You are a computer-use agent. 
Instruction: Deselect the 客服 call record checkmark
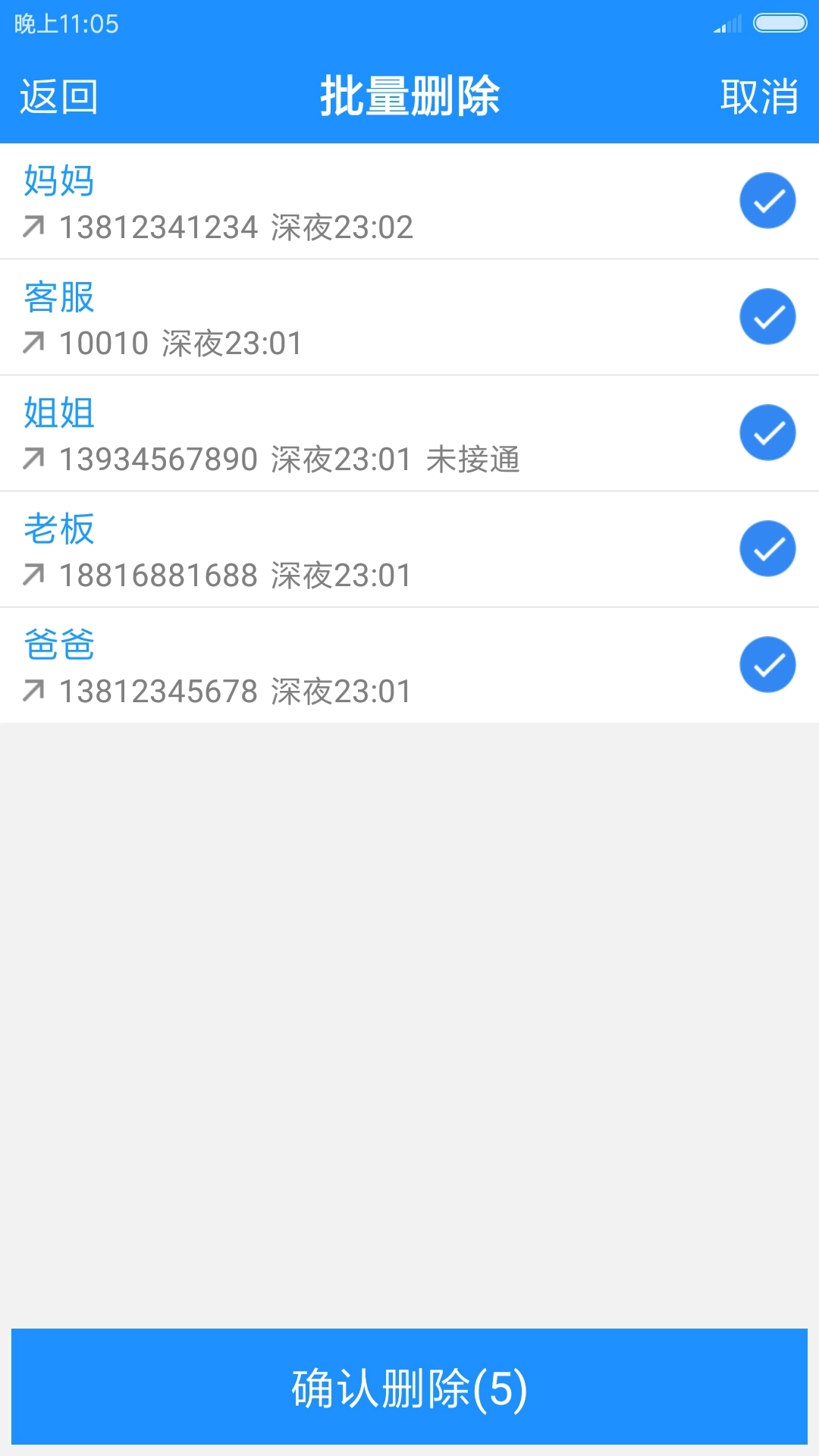(x=767, y=316)
